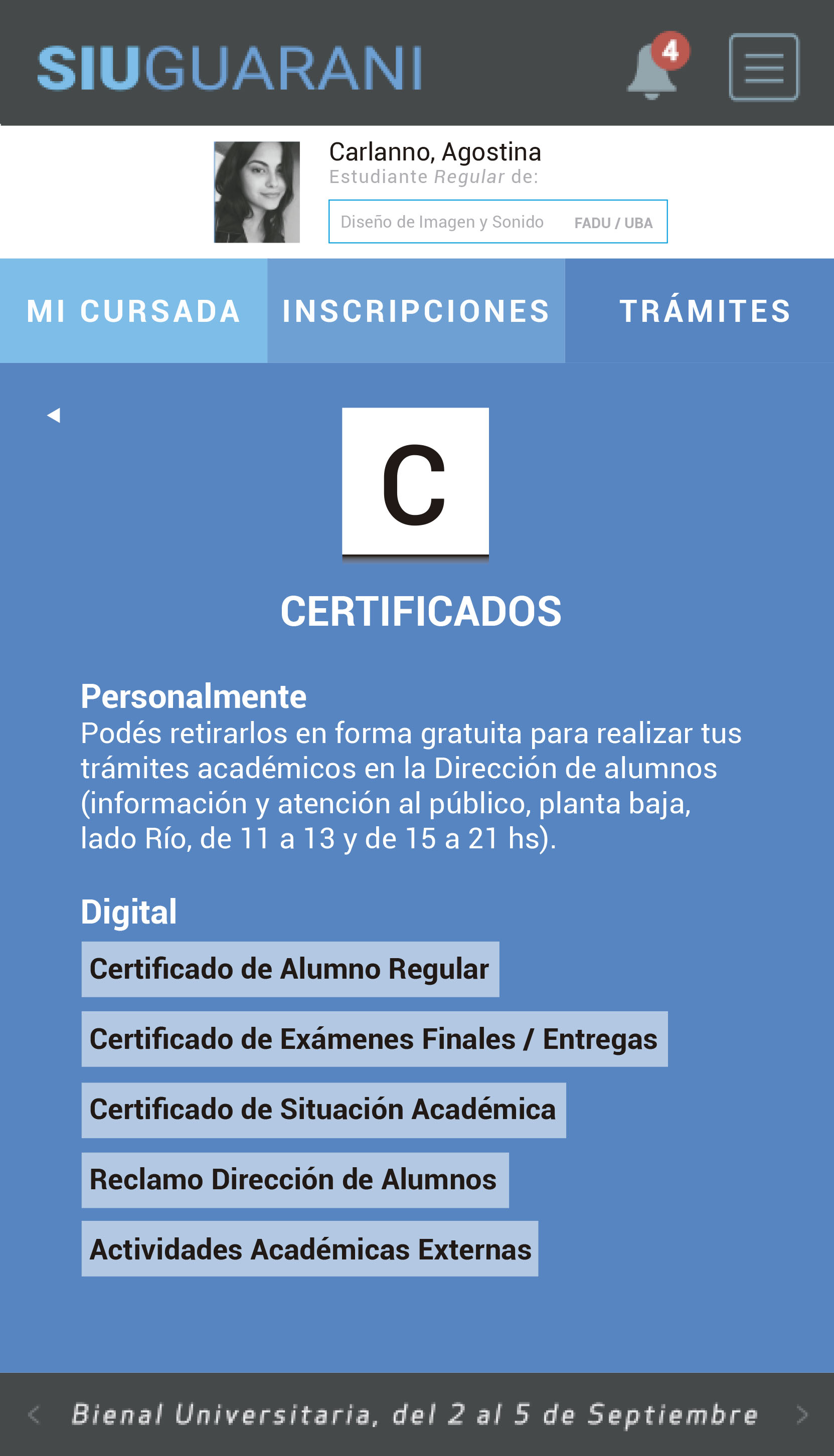Show next news in the footer ticker
This screenshot has height=1456, width=834.
click(801, 1414)
